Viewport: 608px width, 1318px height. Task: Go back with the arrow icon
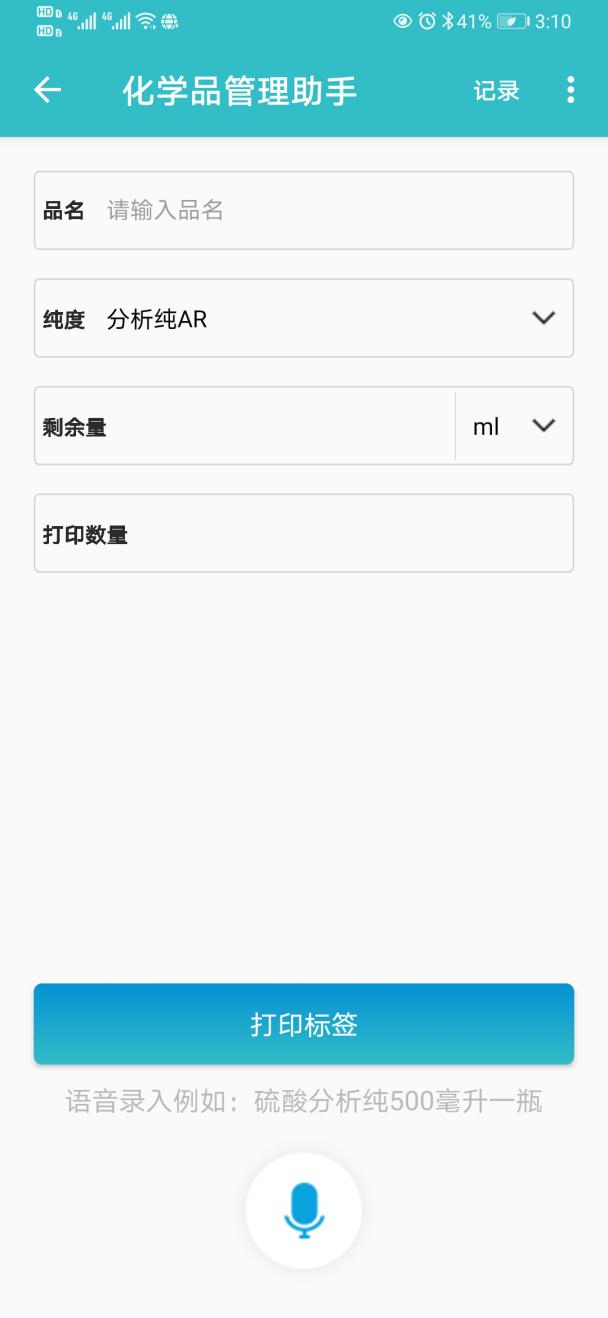(x=47, y=90)
